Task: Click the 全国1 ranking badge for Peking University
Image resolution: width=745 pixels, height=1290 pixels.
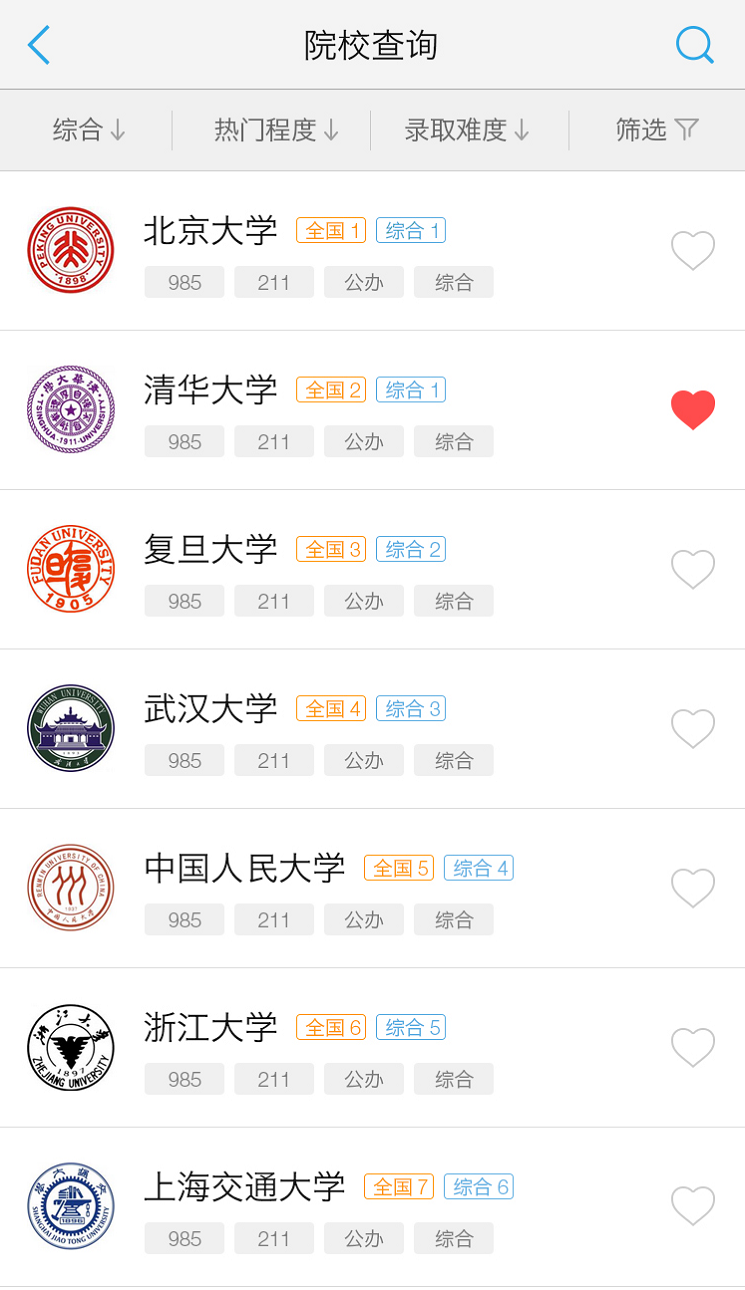Action: (330, 230)
